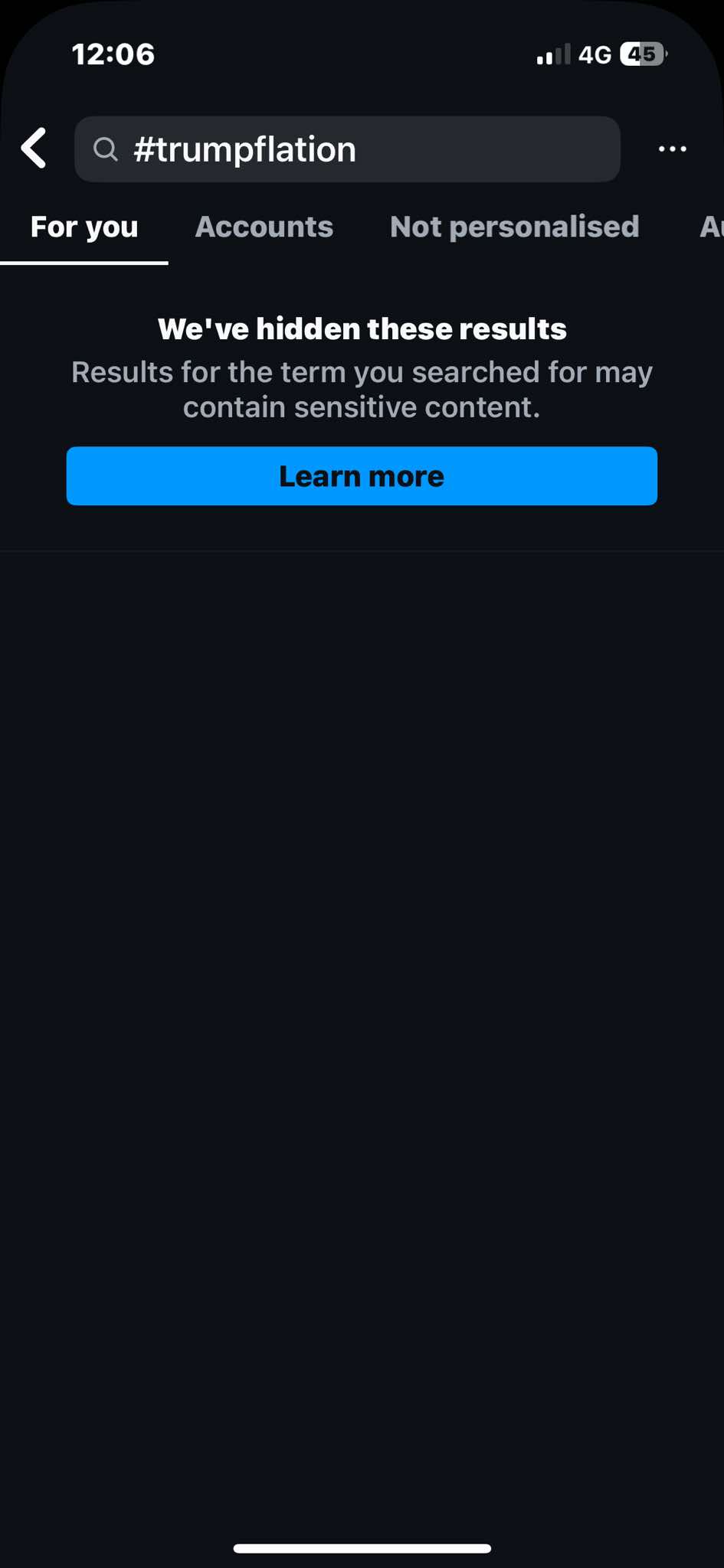Select the For you tab

pyautogui.click(x=84, y=227)
